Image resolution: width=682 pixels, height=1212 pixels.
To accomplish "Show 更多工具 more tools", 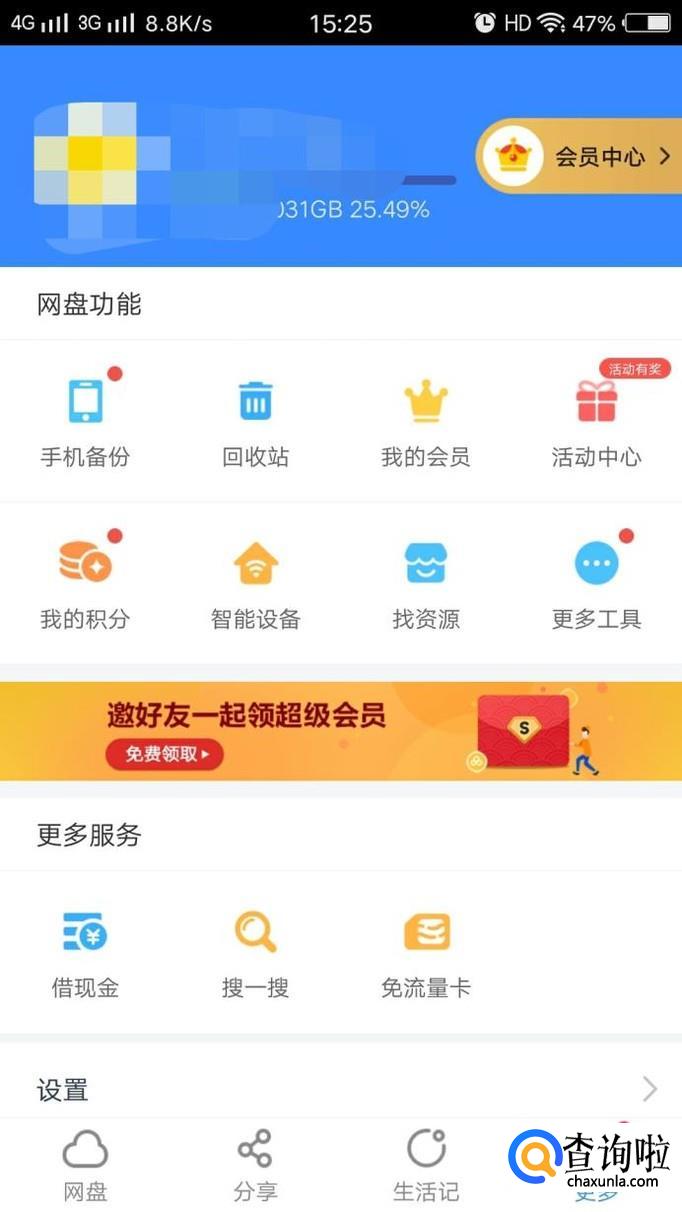I will [x=596, y=582].
